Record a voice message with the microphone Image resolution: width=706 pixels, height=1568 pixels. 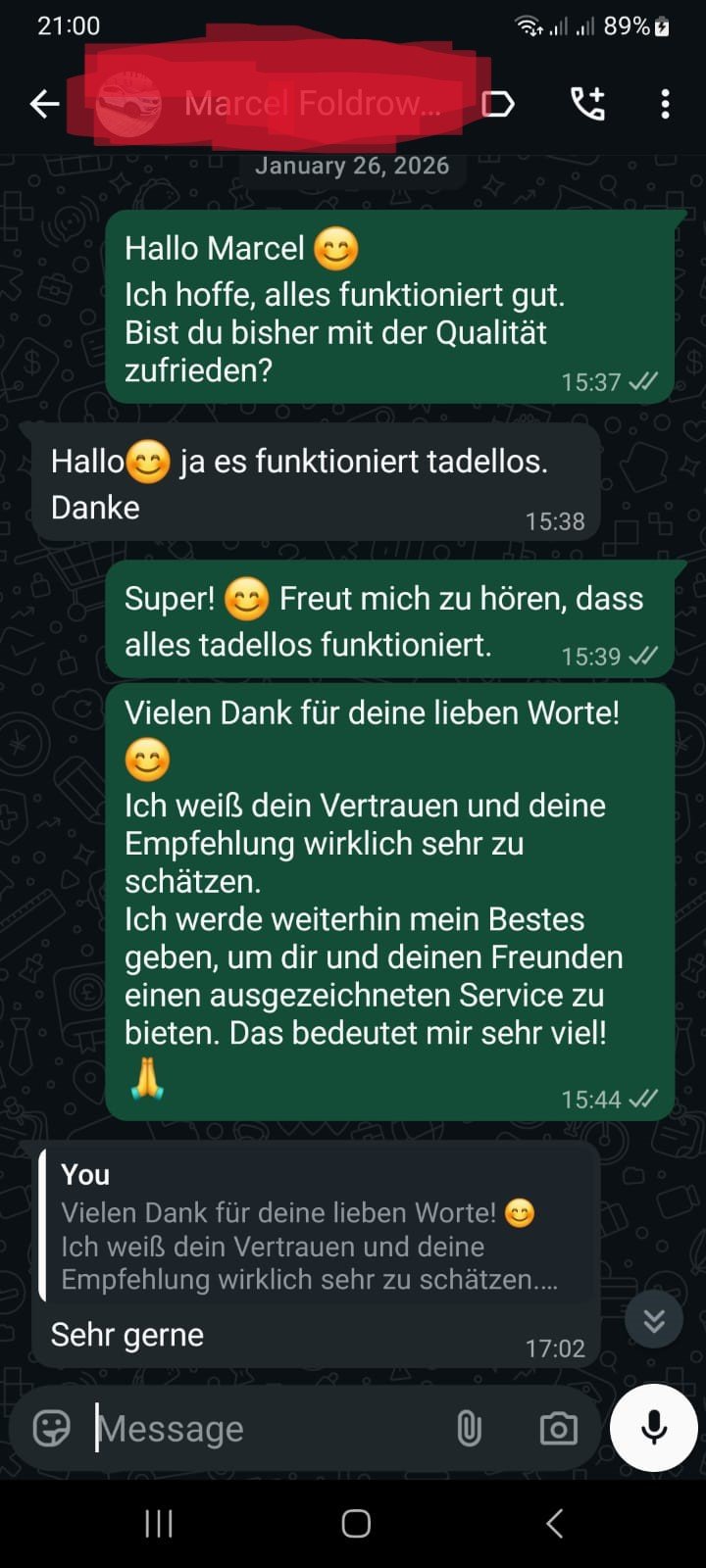click(x=654, y=1428)
